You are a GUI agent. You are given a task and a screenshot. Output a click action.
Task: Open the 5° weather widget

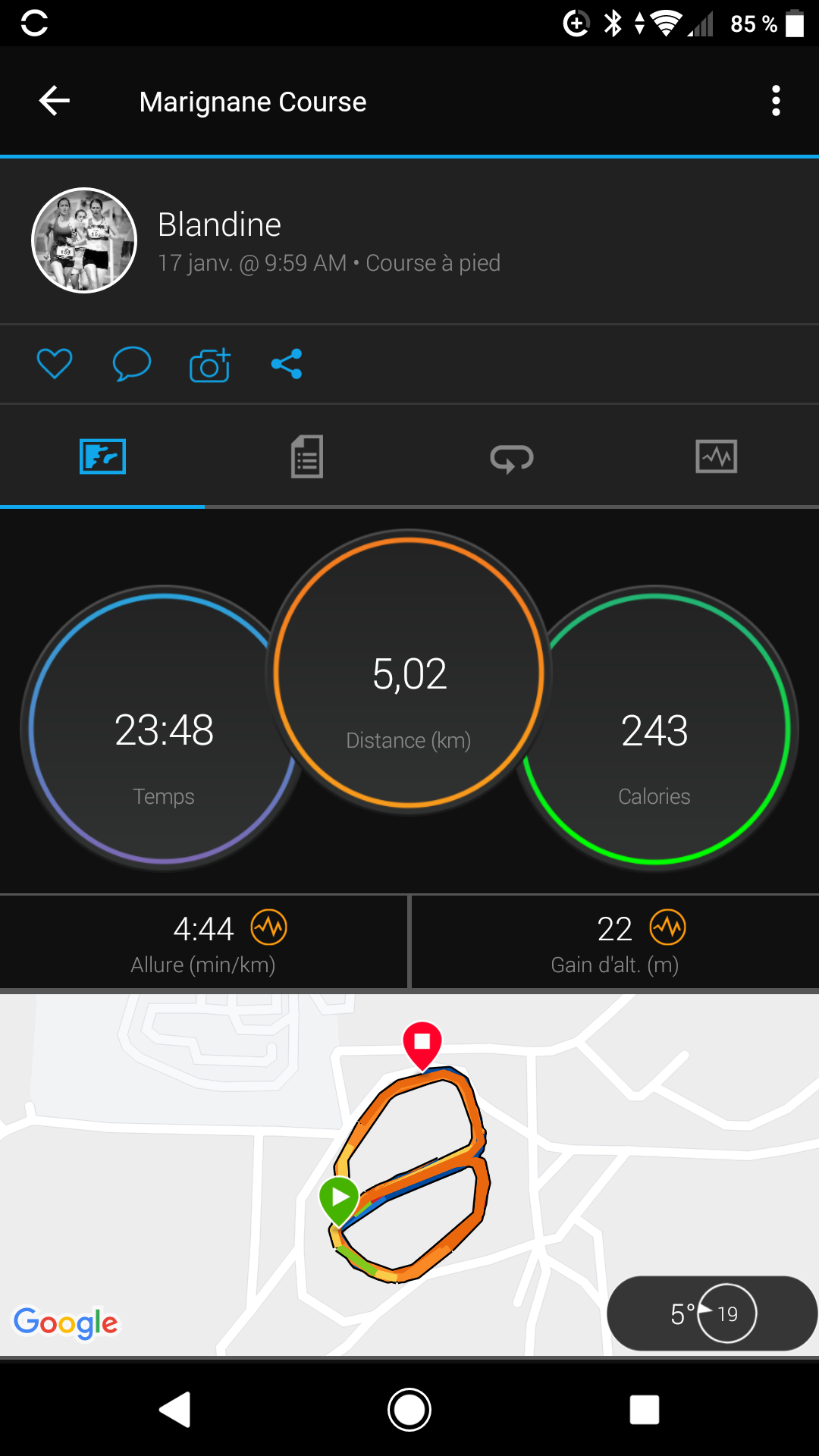pyautogui.click(x=712, y=1313)
